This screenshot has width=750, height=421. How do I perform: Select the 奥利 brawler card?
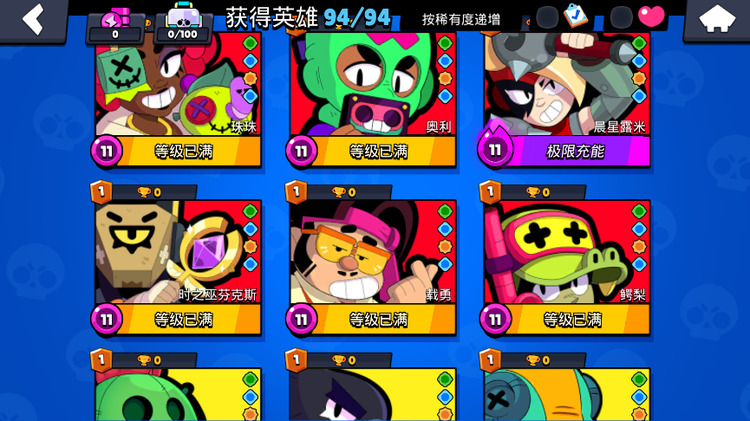point(372,95)
